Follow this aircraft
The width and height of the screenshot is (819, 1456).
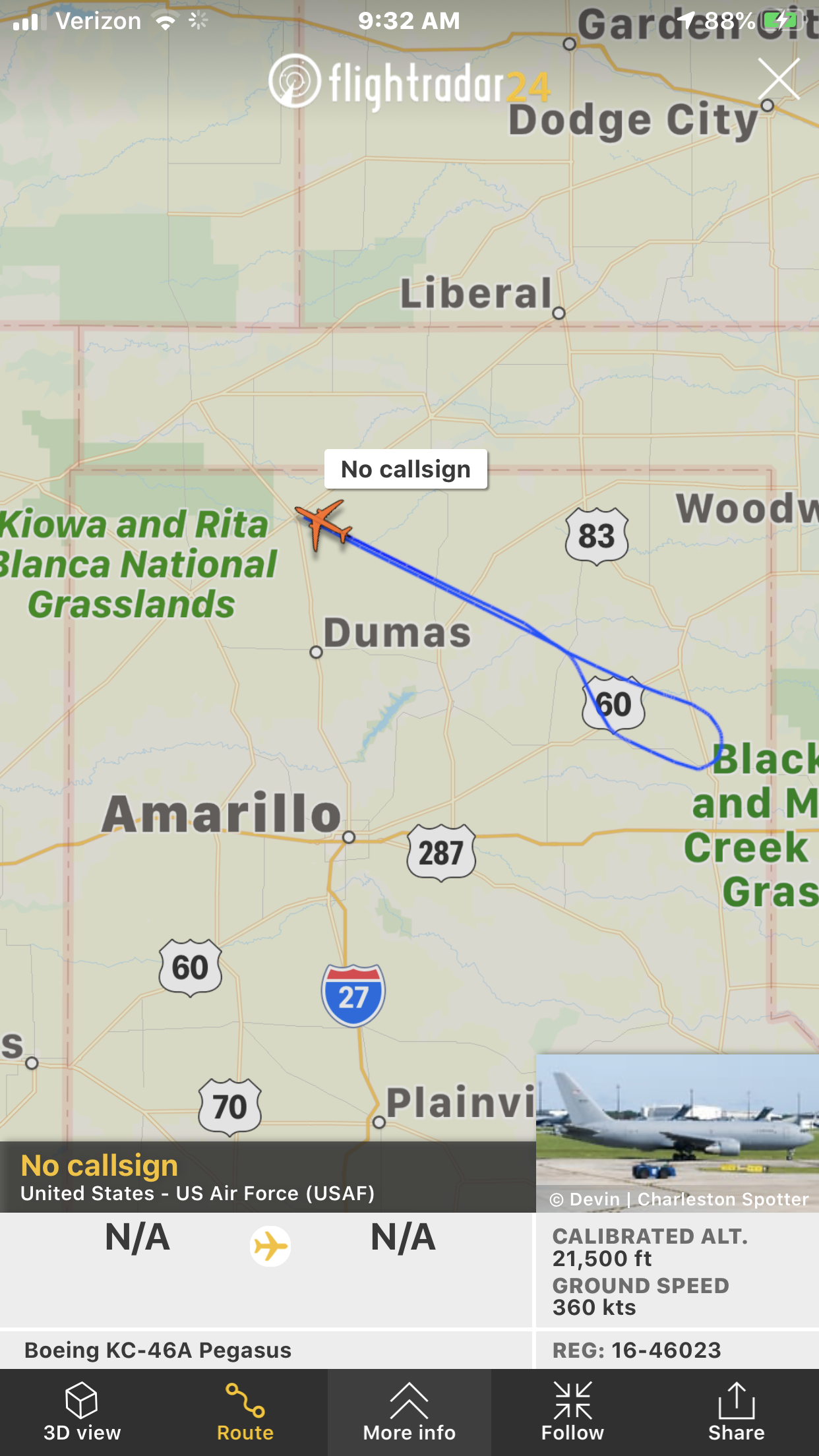[x=572, y=1412]
